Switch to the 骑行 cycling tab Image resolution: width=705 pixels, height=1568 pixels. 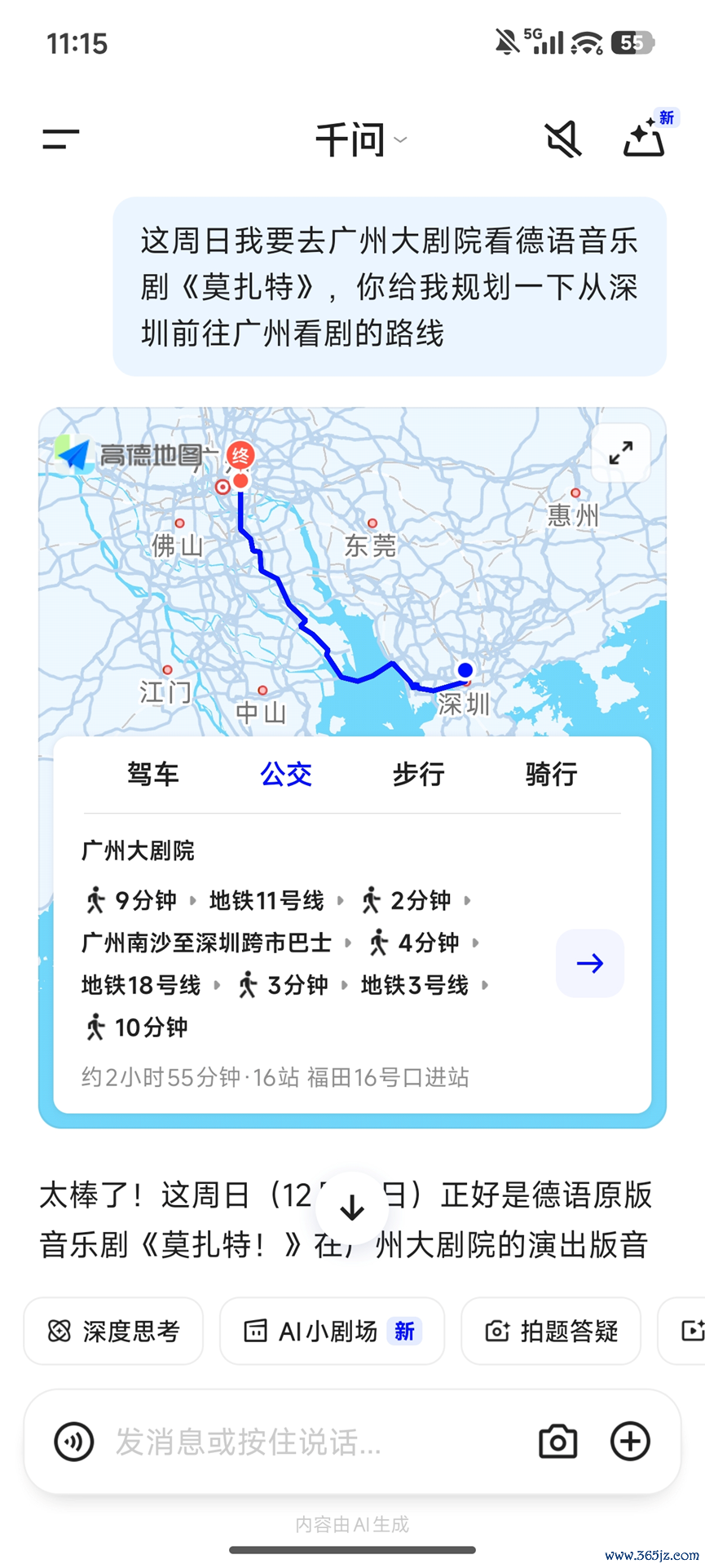coord(551,774)
